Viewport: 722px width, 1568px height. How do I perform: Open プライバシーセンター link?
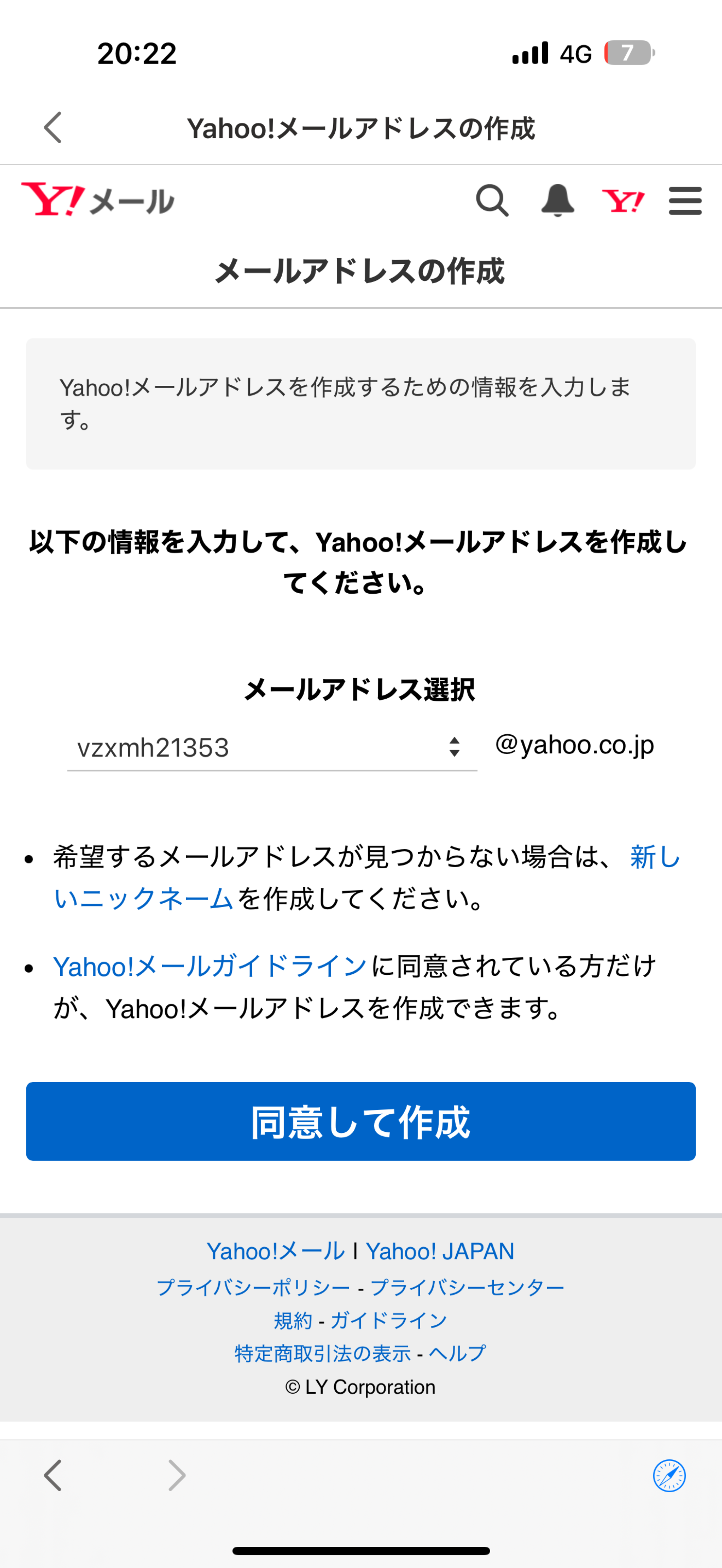pos(467,1287)
